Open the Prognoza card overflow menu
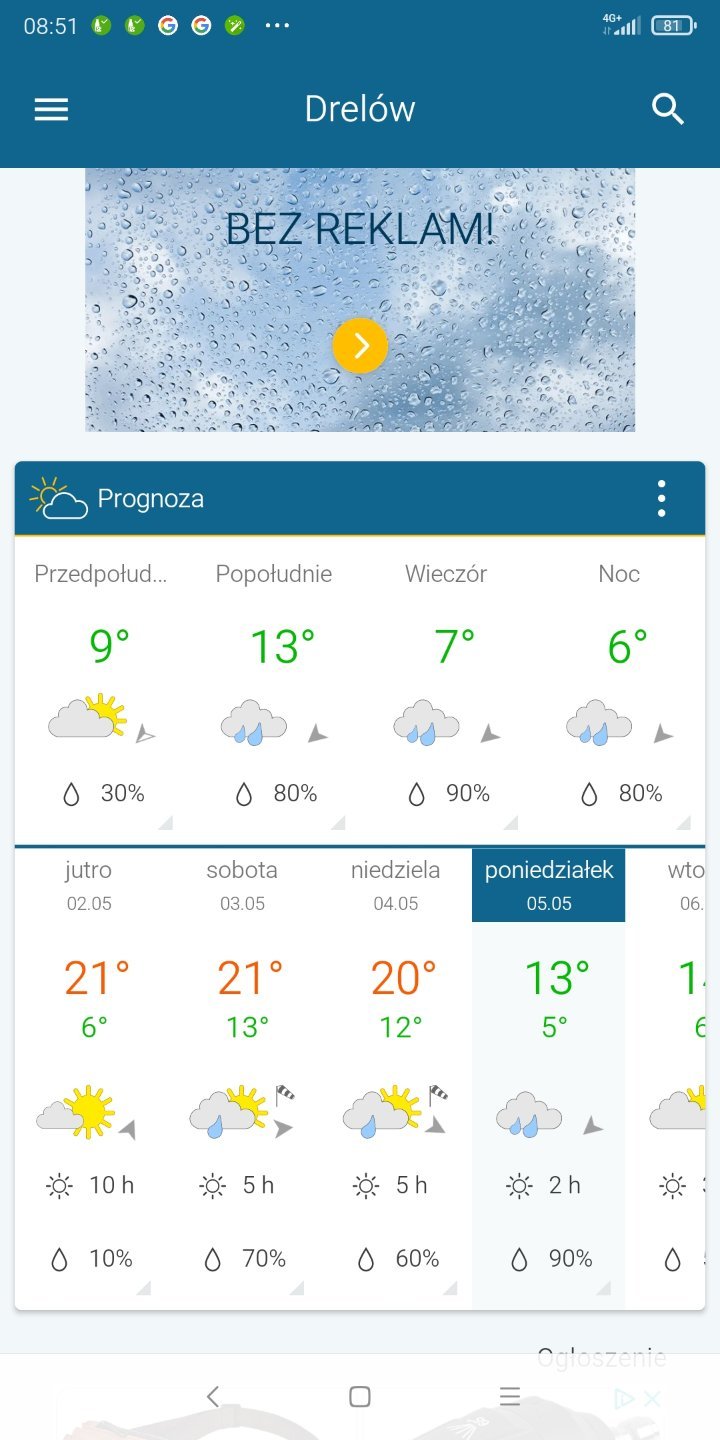 coord(661,498)
